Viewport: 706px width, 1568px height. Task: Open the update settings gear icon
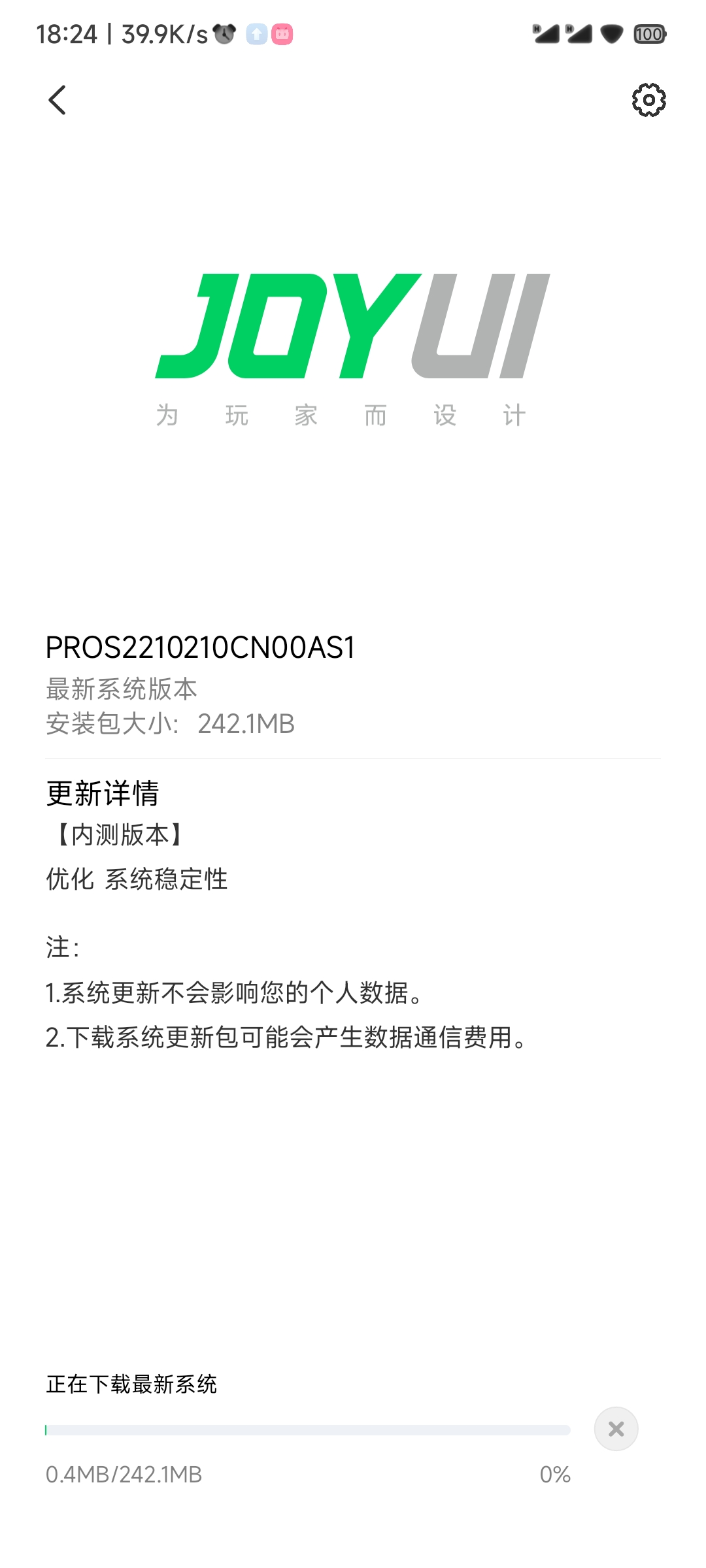click(648, 100)
